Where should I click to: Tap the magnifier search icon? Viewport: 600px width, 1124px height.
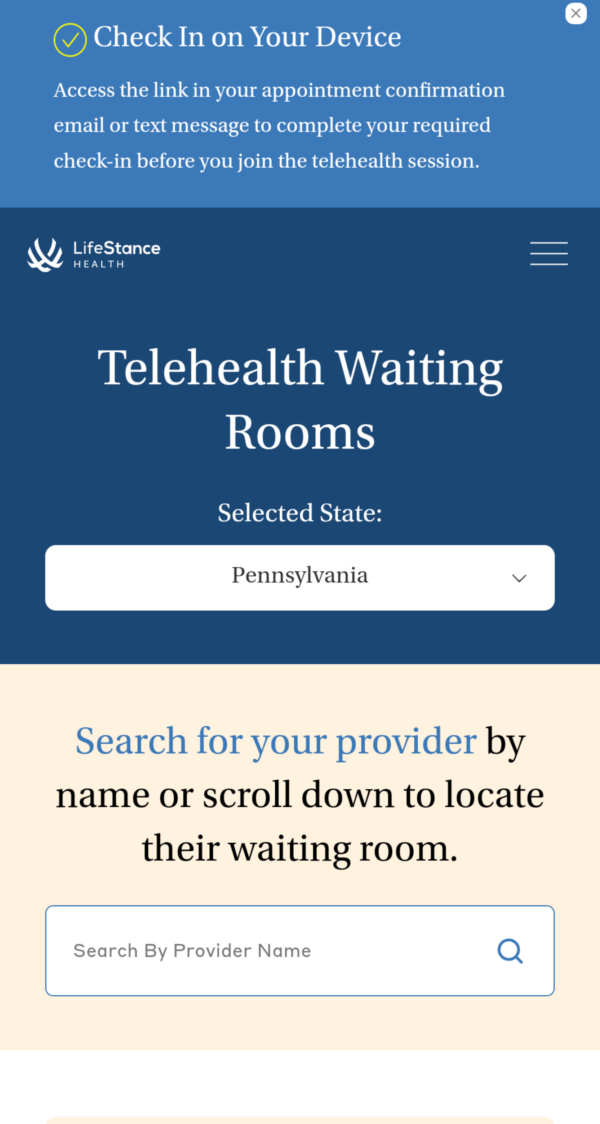tap(510, 951)
